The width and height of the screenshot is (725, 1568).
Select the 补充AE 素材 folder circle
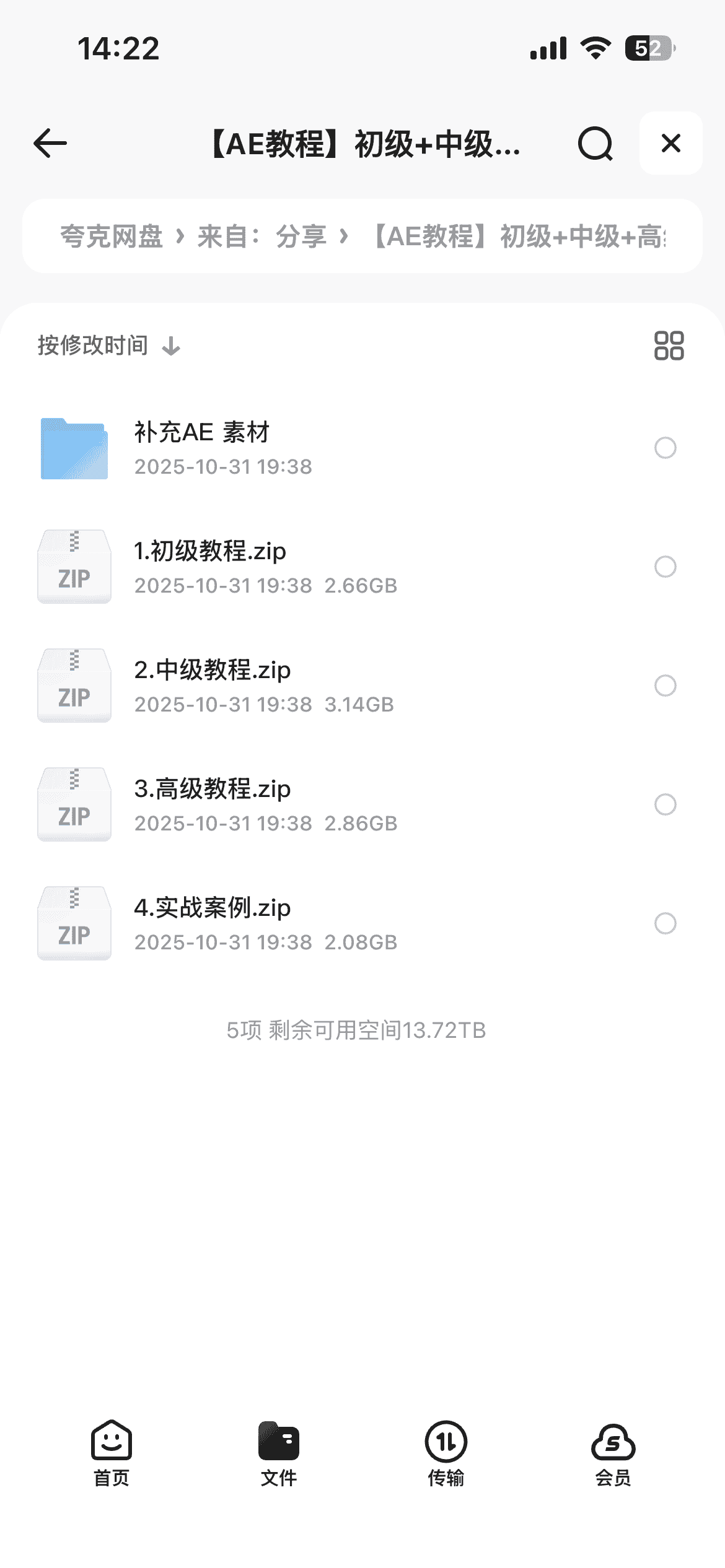[665, 448]
